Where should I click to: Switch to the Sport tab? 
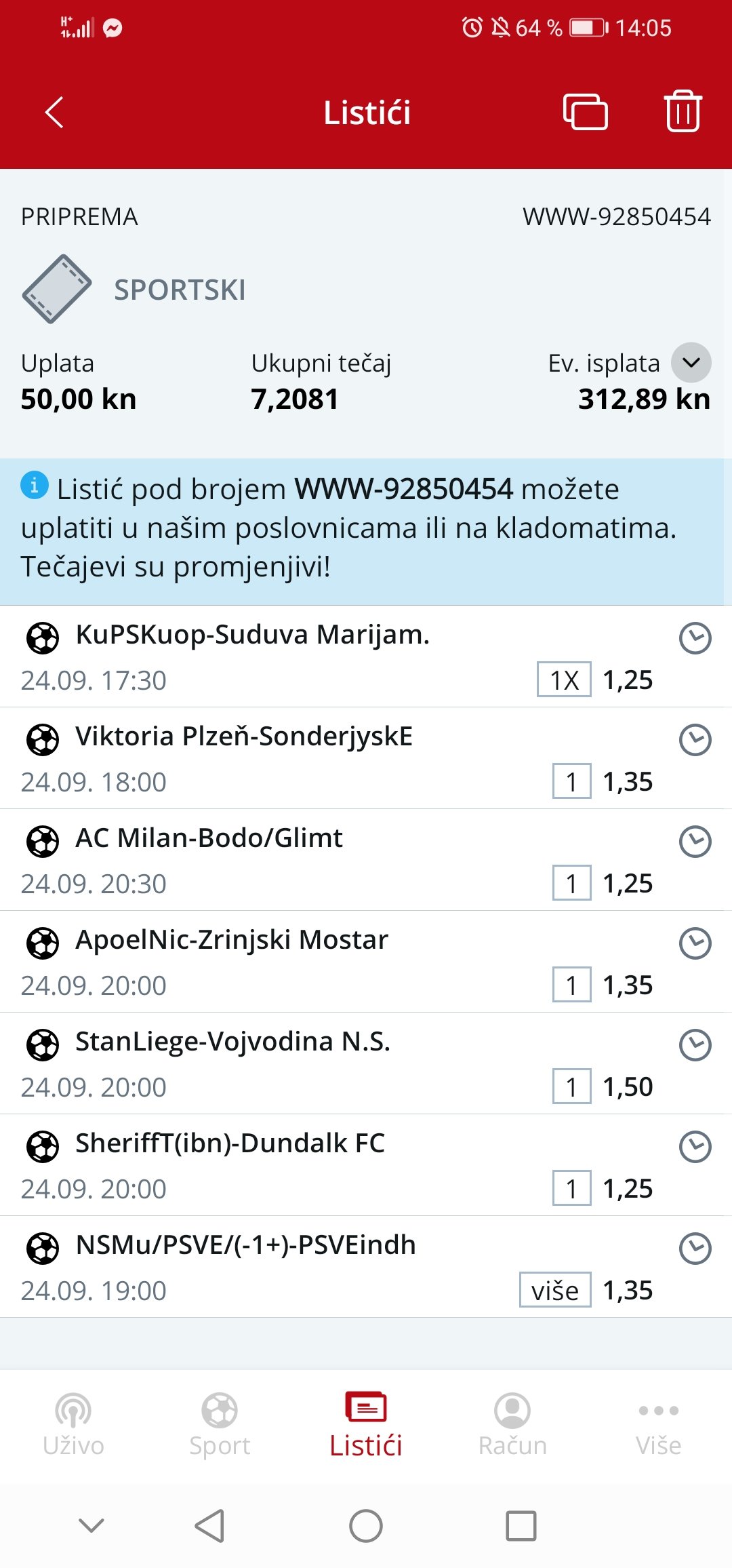pos(220,1424)
